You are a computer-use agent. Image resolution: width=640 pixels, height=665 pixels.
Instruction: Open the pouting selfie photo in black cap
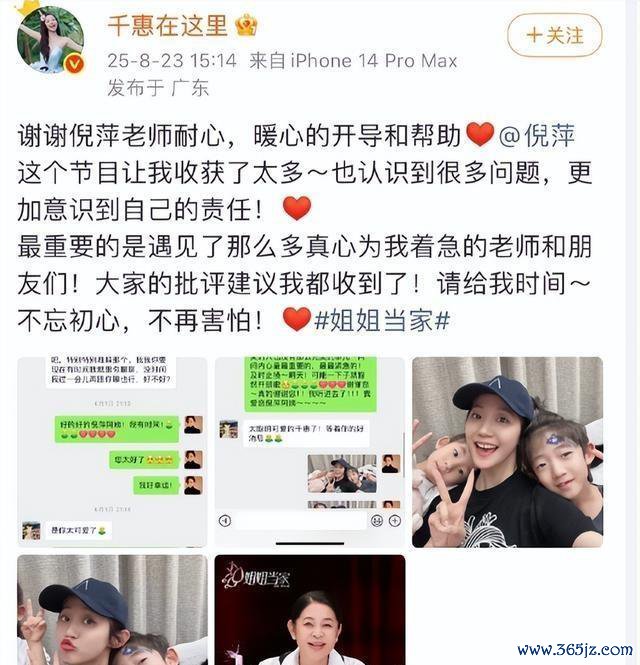click(112, 610)
